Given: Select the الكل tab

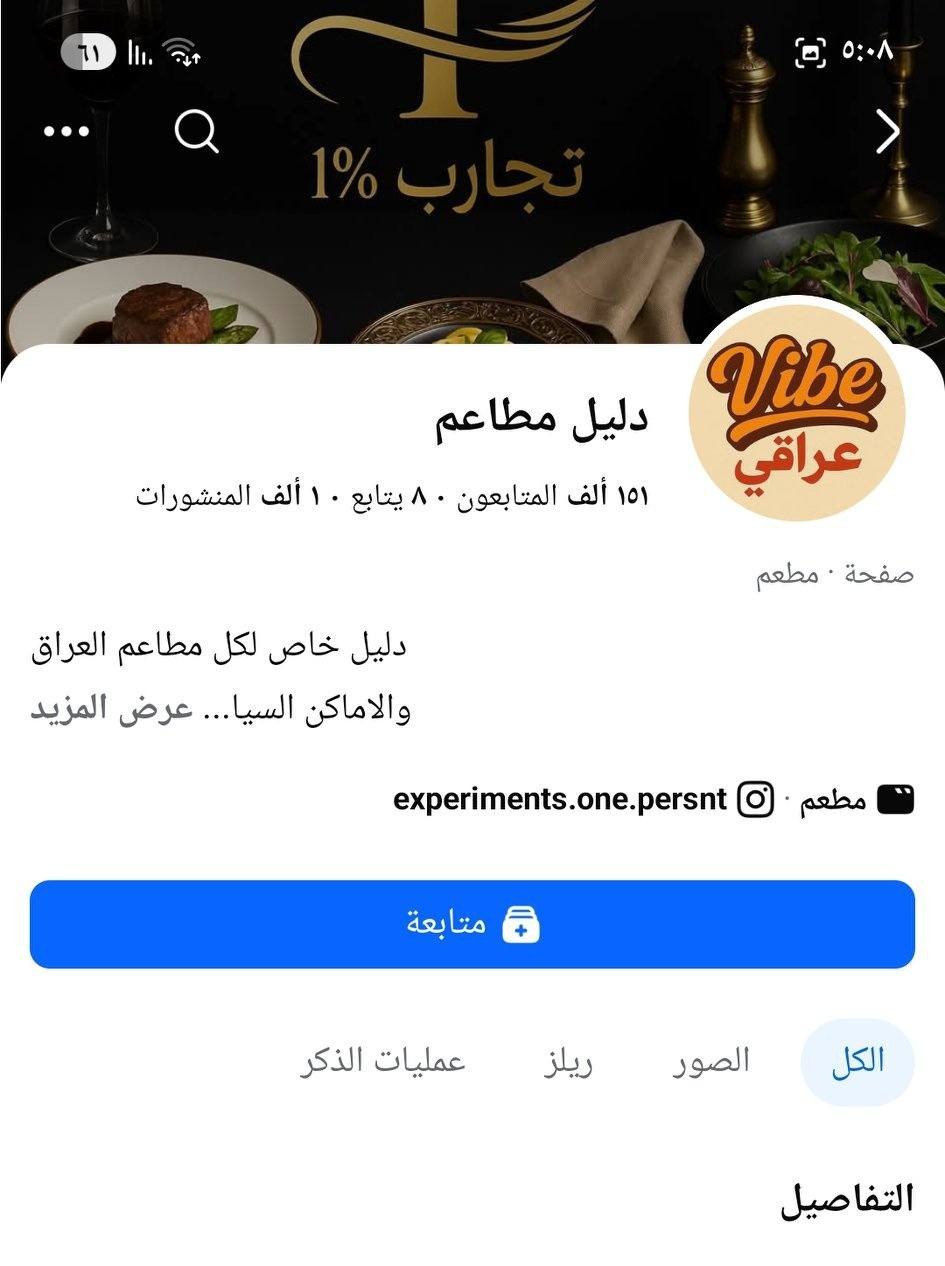Looking at the screenshot, I should pyautogui.click(x=857, y=1062).
